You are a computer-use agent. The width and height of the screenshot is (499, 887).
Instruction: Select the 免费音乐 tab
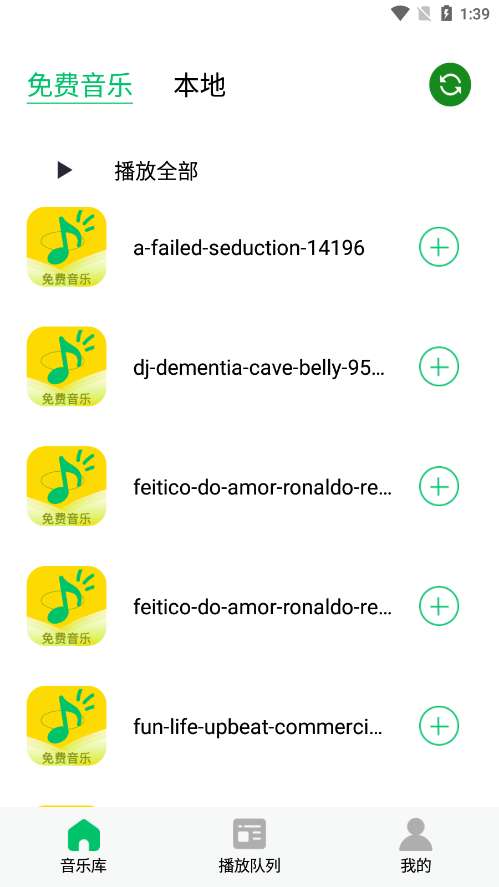pos(80,85)
